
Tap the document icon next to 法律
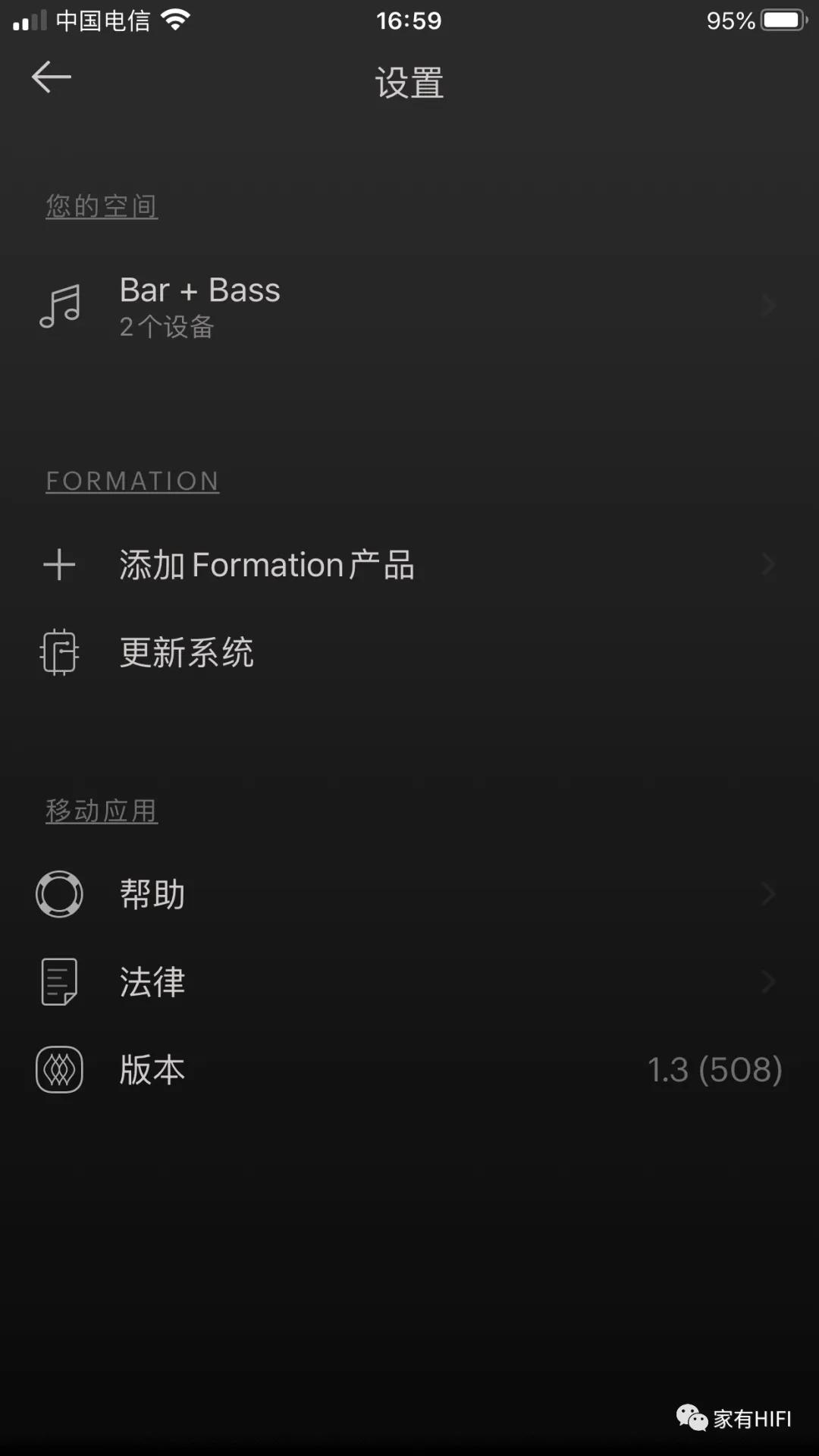pos(60,981)
